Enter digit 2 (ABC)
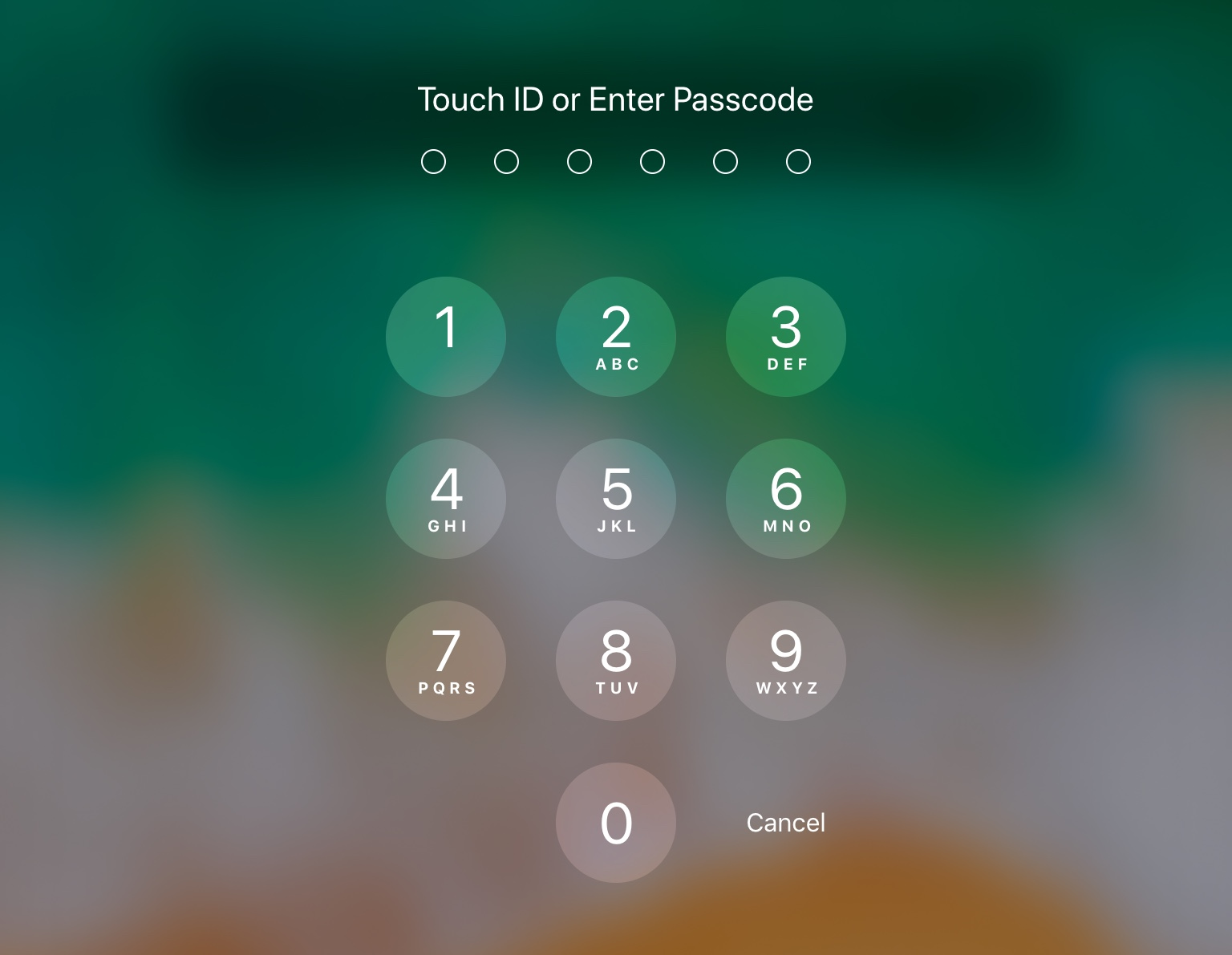1232x955 pixels. coord(616,337)
